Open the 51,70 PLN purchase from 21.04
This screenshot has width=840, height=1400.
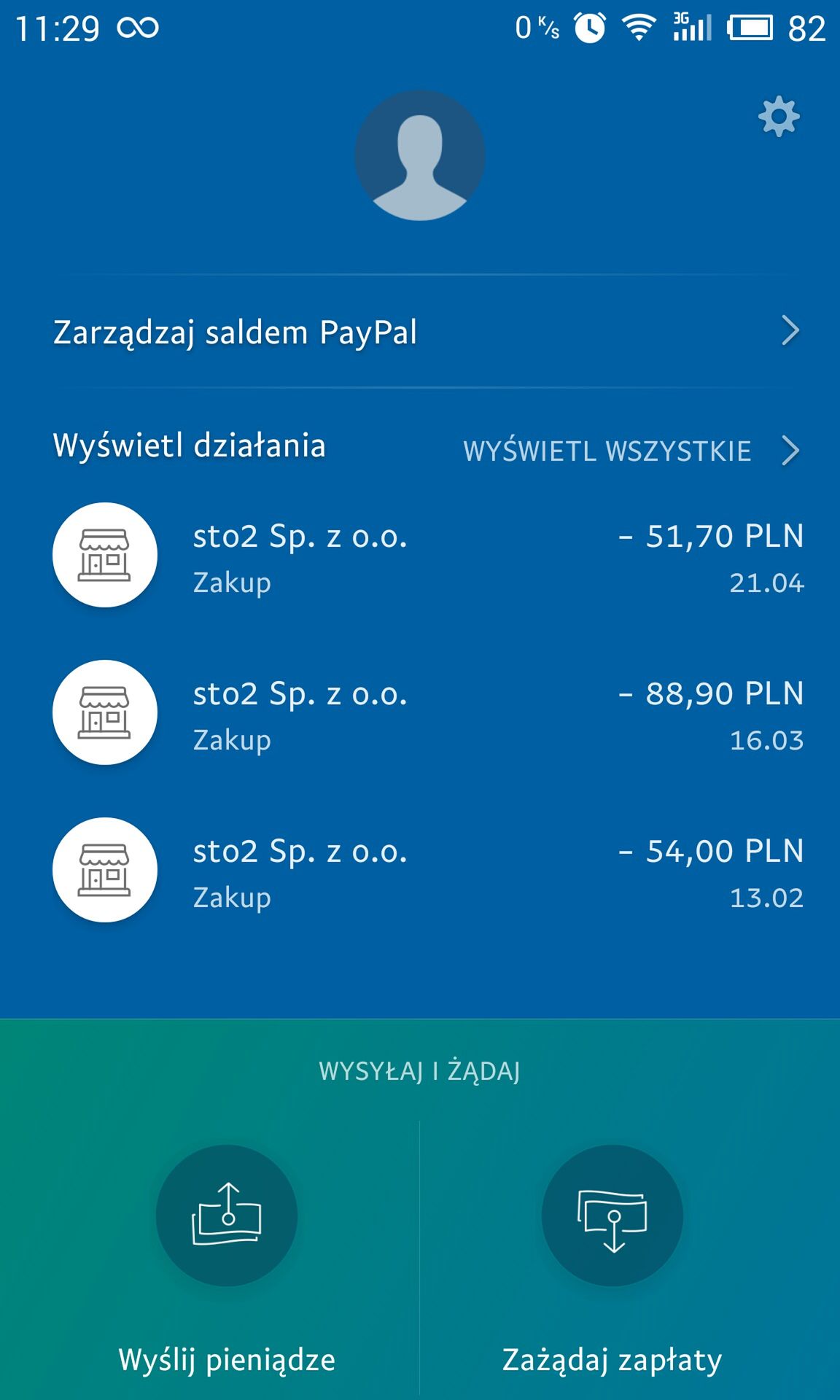tap(420, 556)
